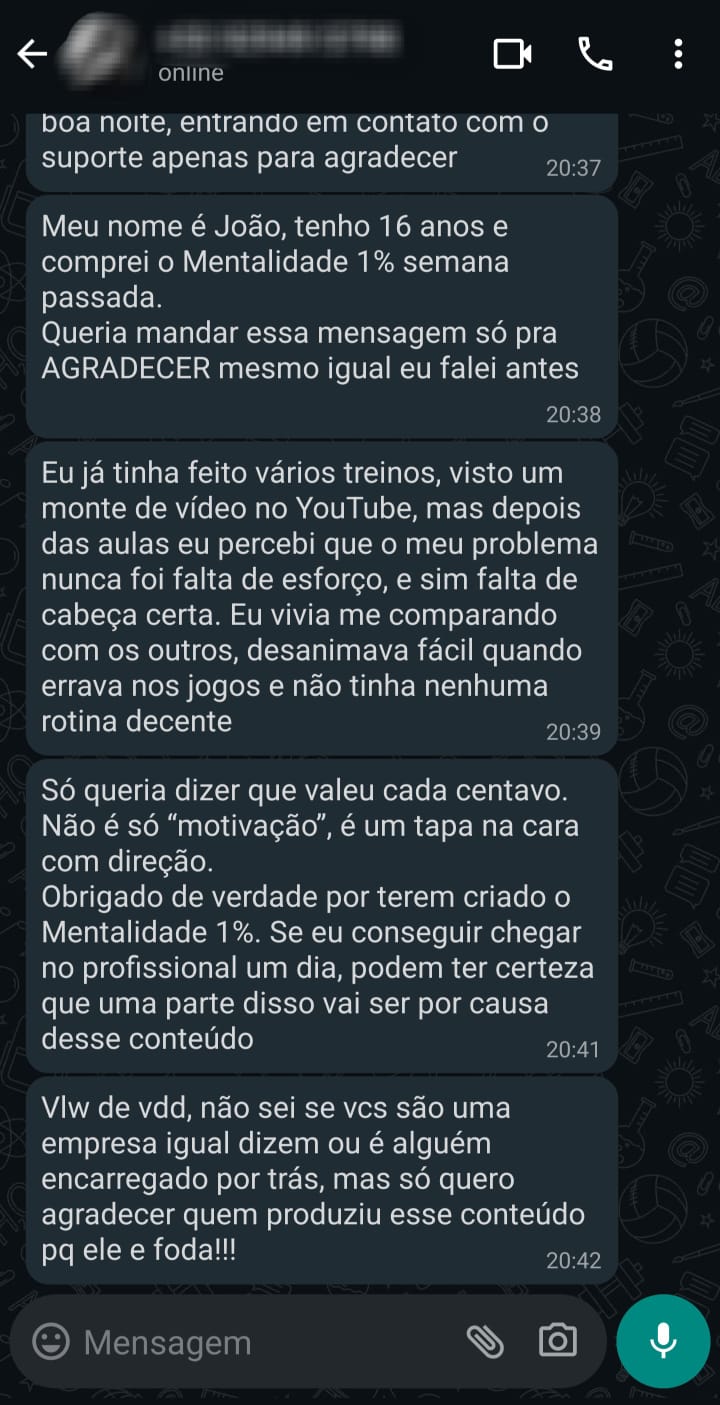Focus the Mensagem text field
Image resolution: width=720 pixels, height=1405 pixels.
coord(260,1342)
